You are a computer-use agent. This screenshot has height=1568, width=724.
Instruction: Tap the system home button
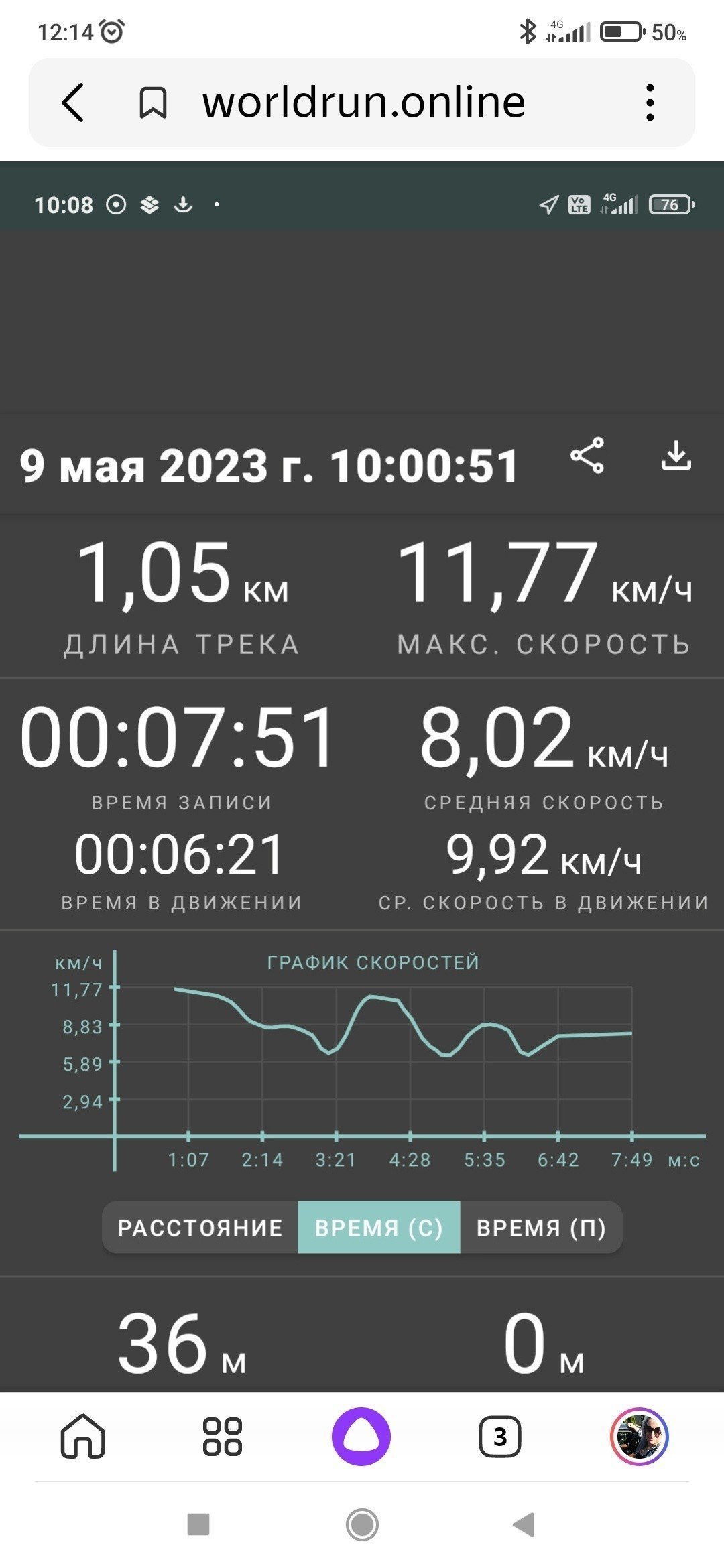(362, 1525)
